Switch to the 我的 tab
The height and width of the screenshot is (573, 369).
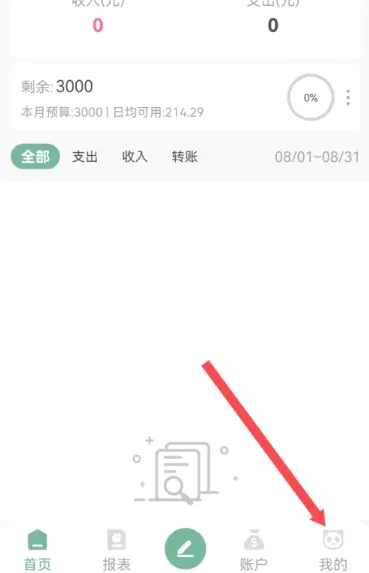tap(333, 550)
